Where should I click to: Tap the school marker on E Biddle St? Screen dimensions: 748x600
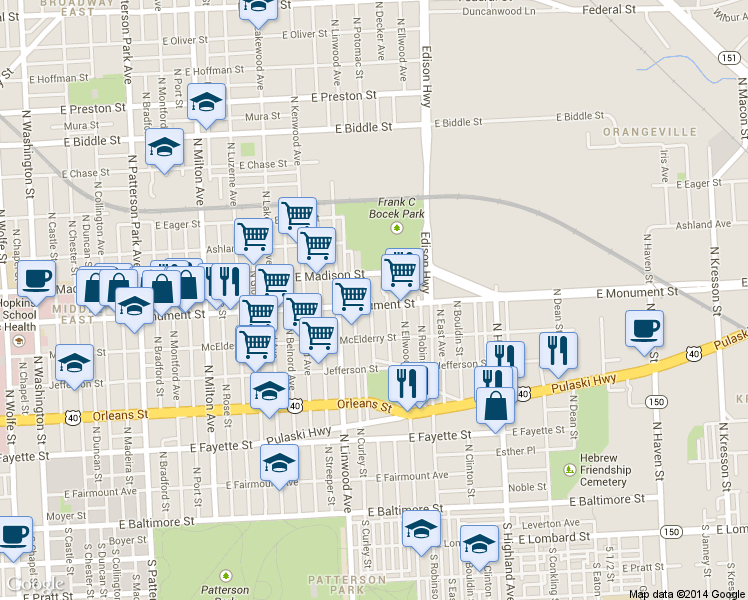click(164, 147)
